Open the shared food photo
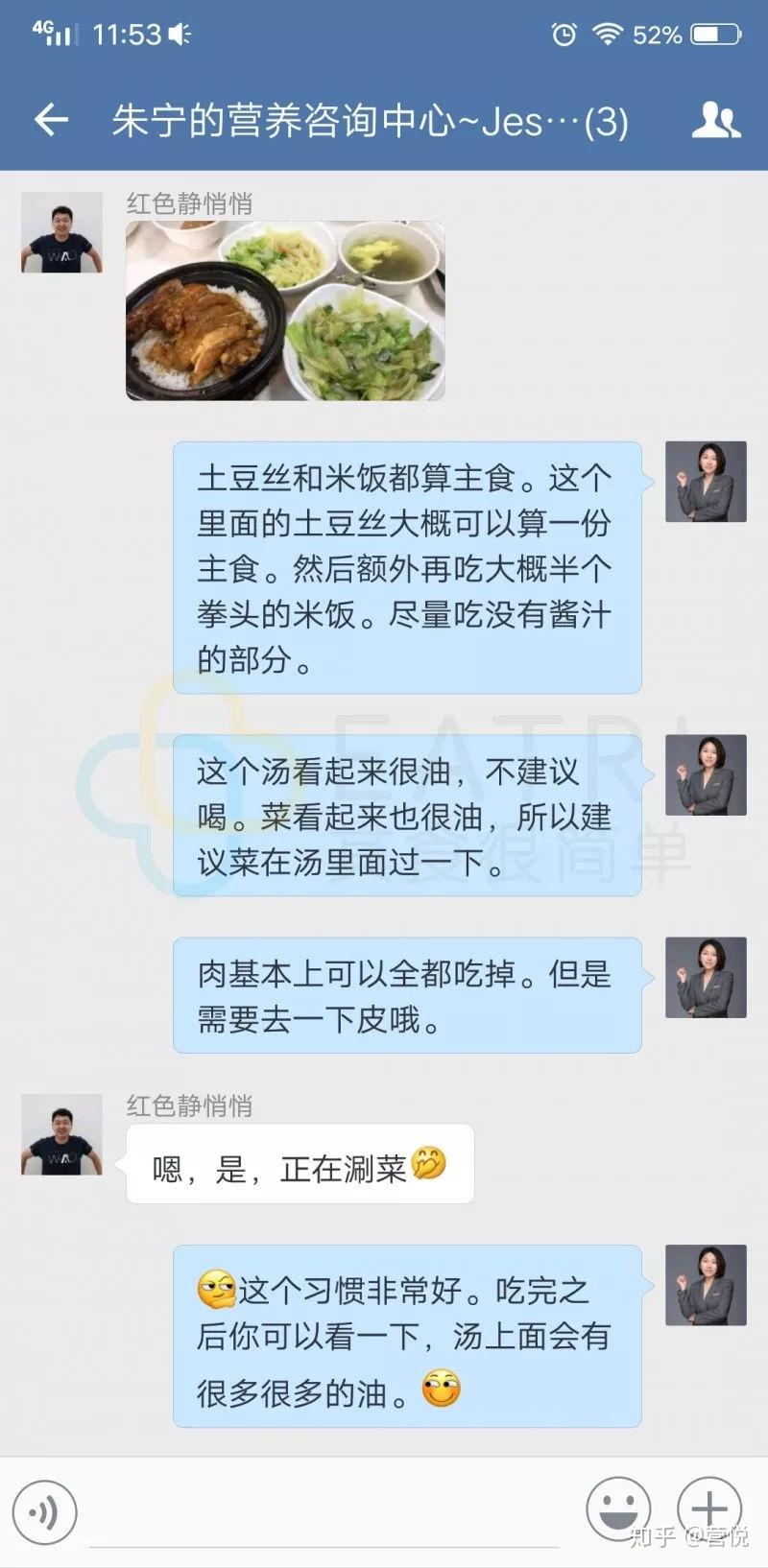This screenshot has height=1568, width=768. coord(285,310)
